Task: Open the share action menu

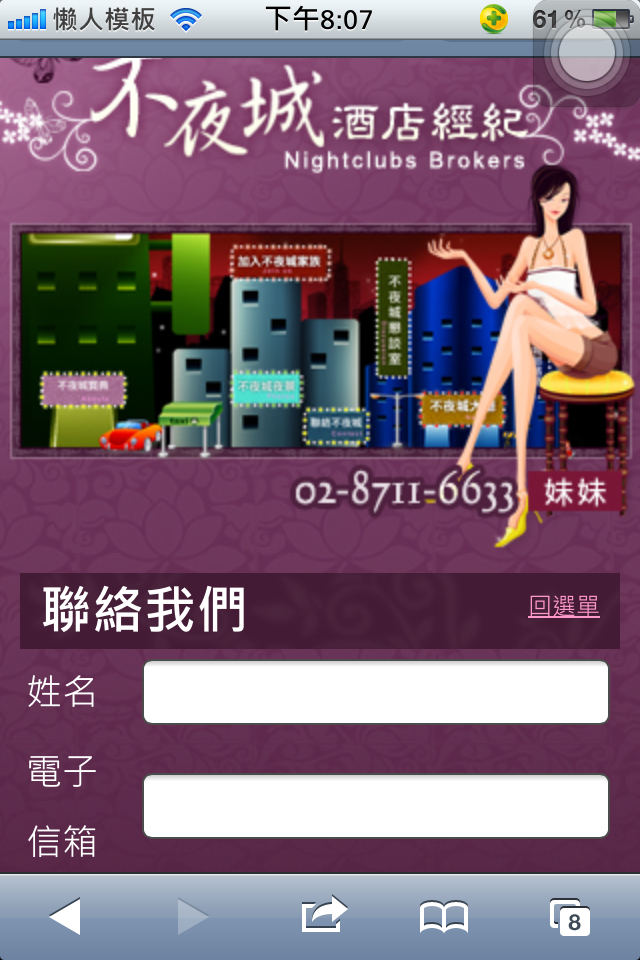Action: [324, 915]
